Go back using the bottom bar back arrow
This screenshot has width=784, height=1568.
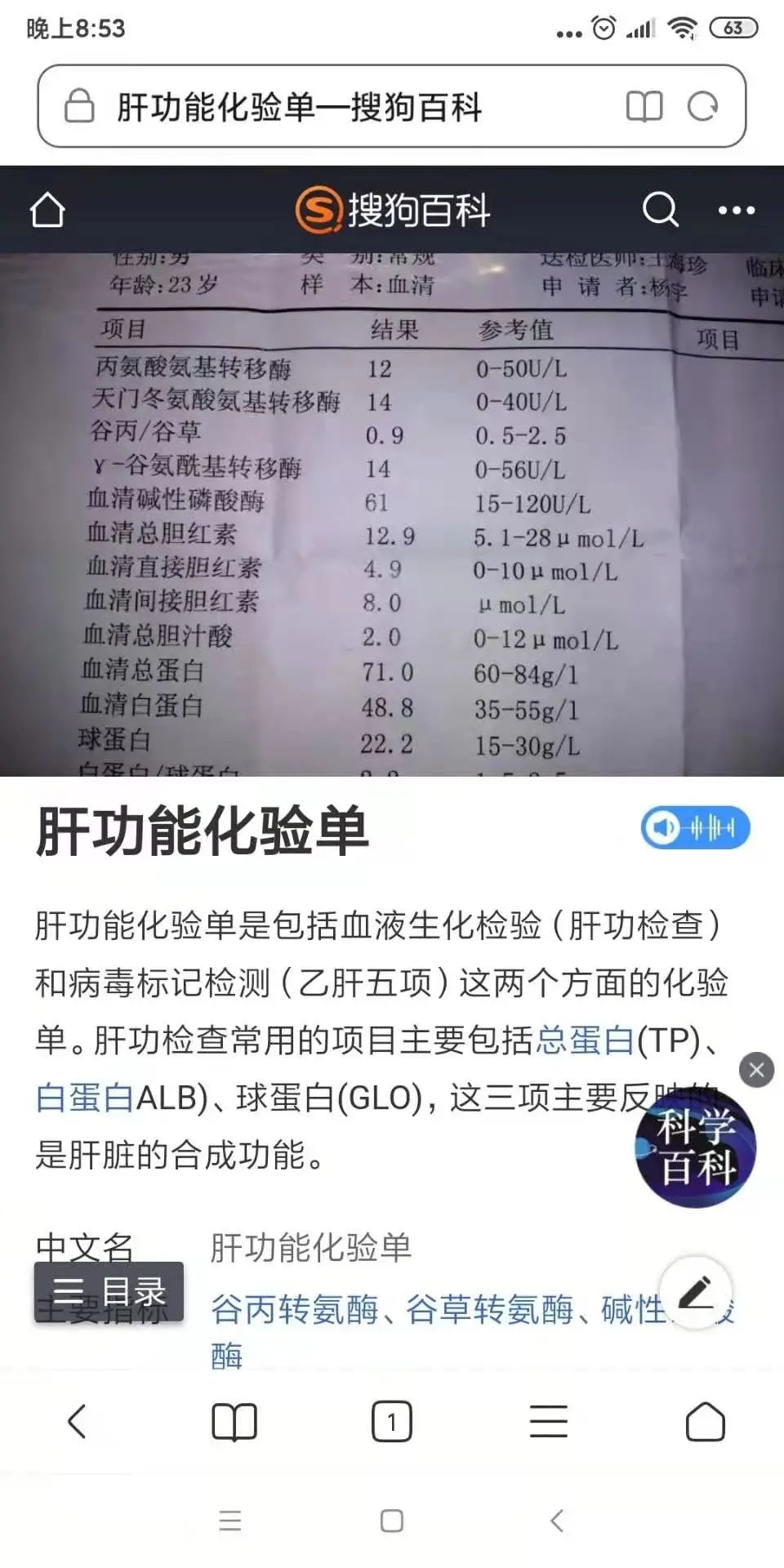click(78, 1421)
